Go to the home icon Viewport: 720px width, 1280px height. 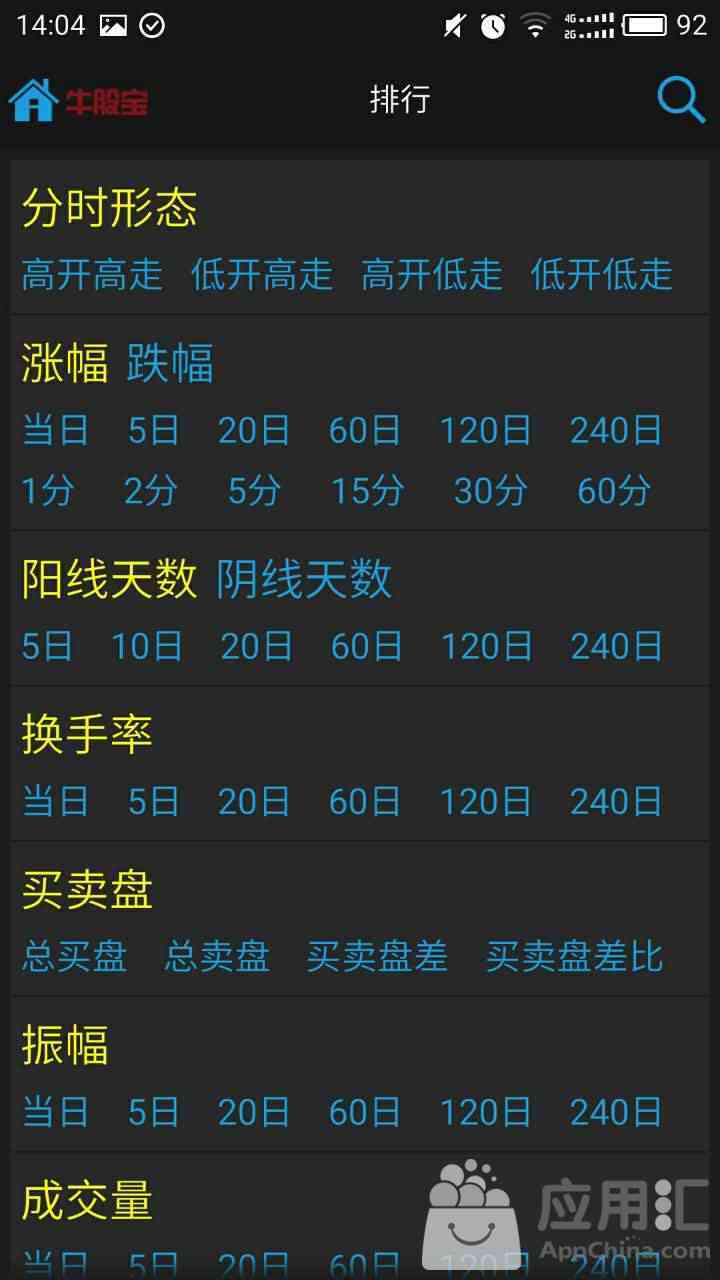(x=33, y=100)
